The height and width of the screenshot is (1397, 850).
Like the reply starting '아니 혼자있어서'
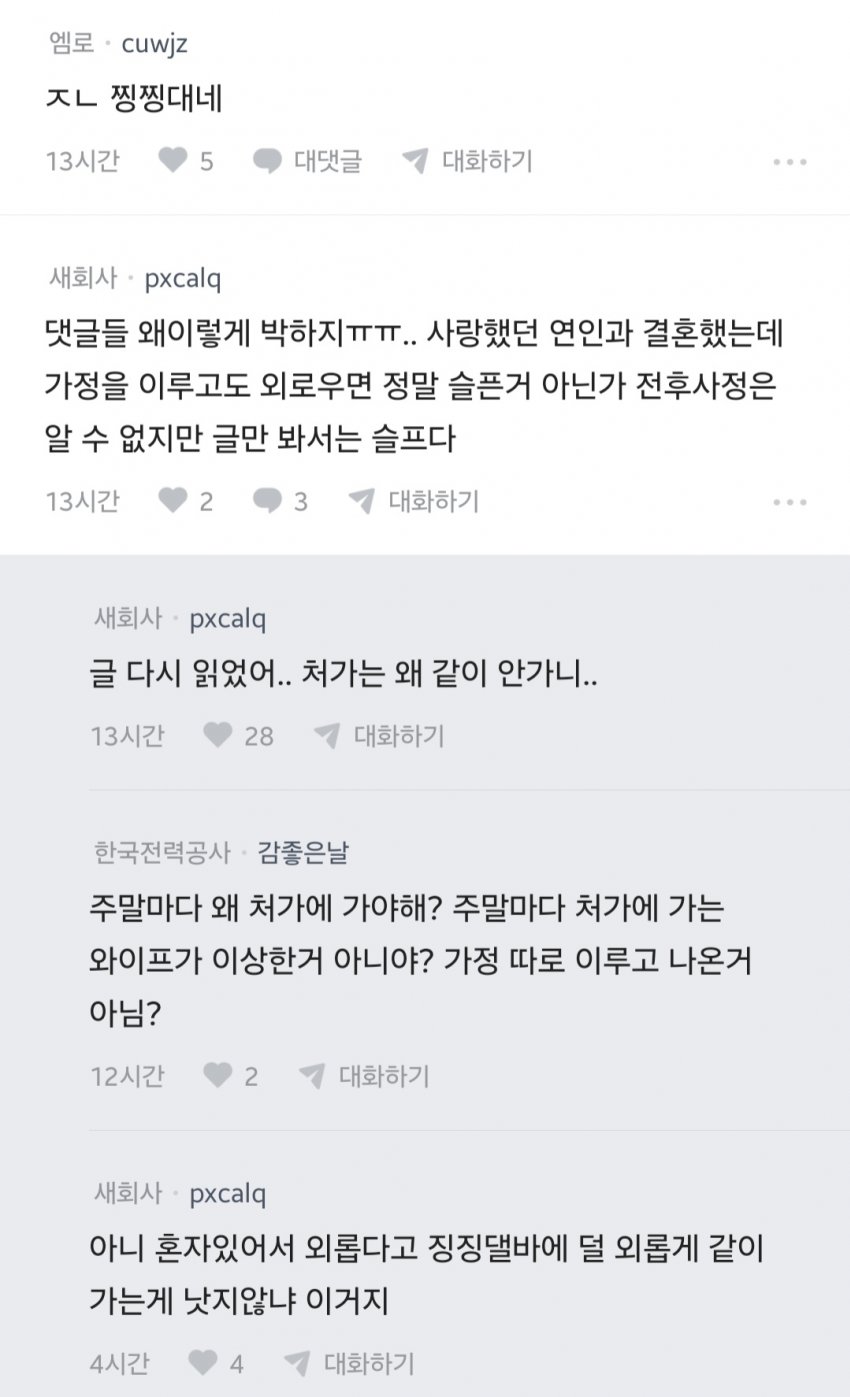[x=203, y=1362]
